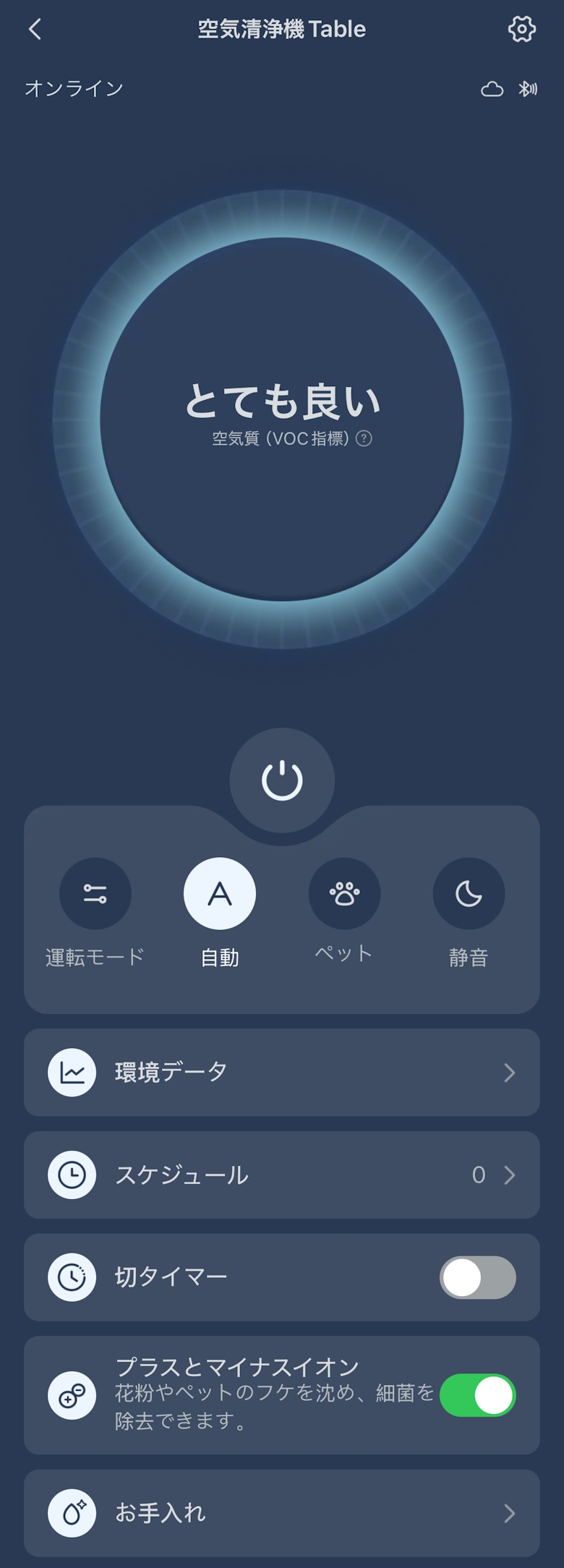
Task: Open お手入れ
Action: [x=282, y=1513]
